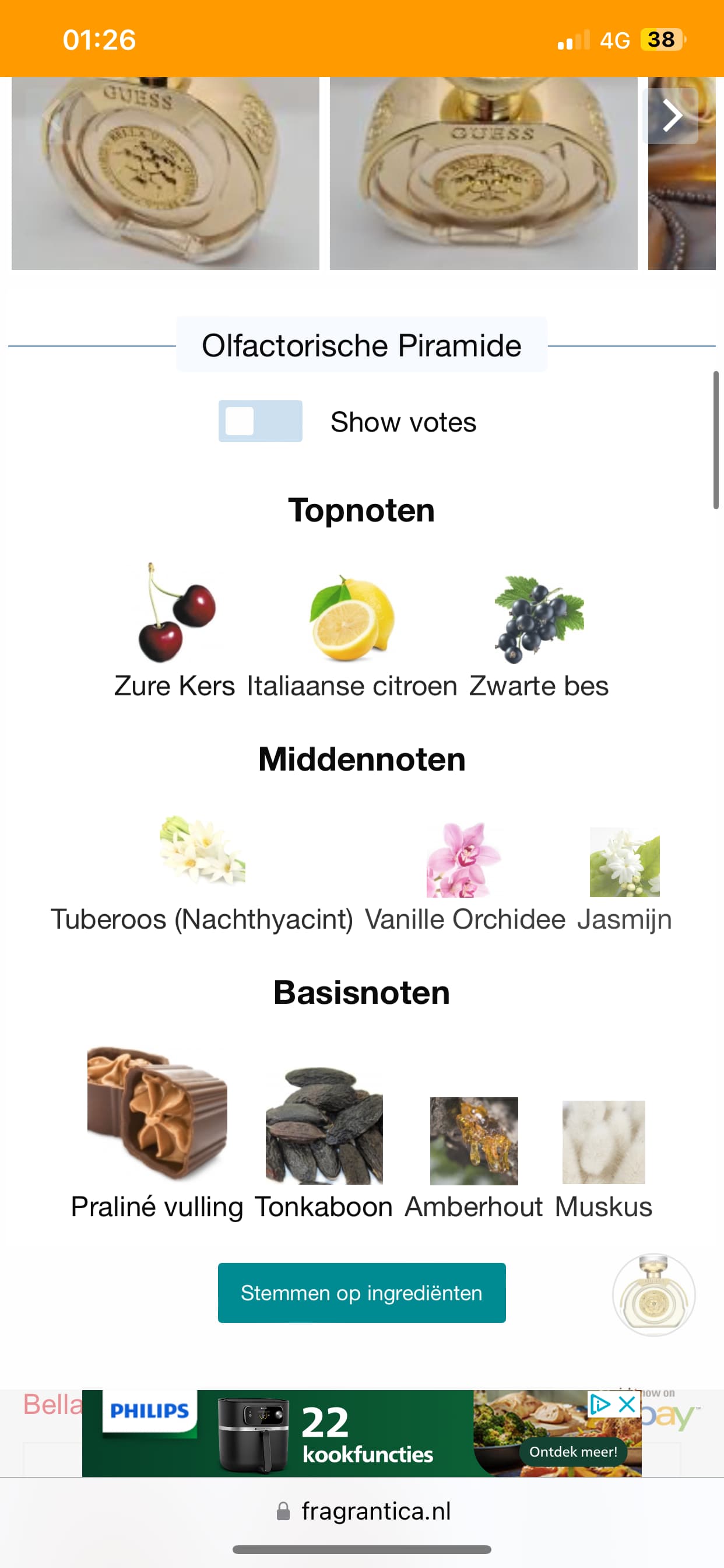Screen dimensions: 724x1568
Task: Open the Vanille Orchidee note
Action: [x=465, y=877]
